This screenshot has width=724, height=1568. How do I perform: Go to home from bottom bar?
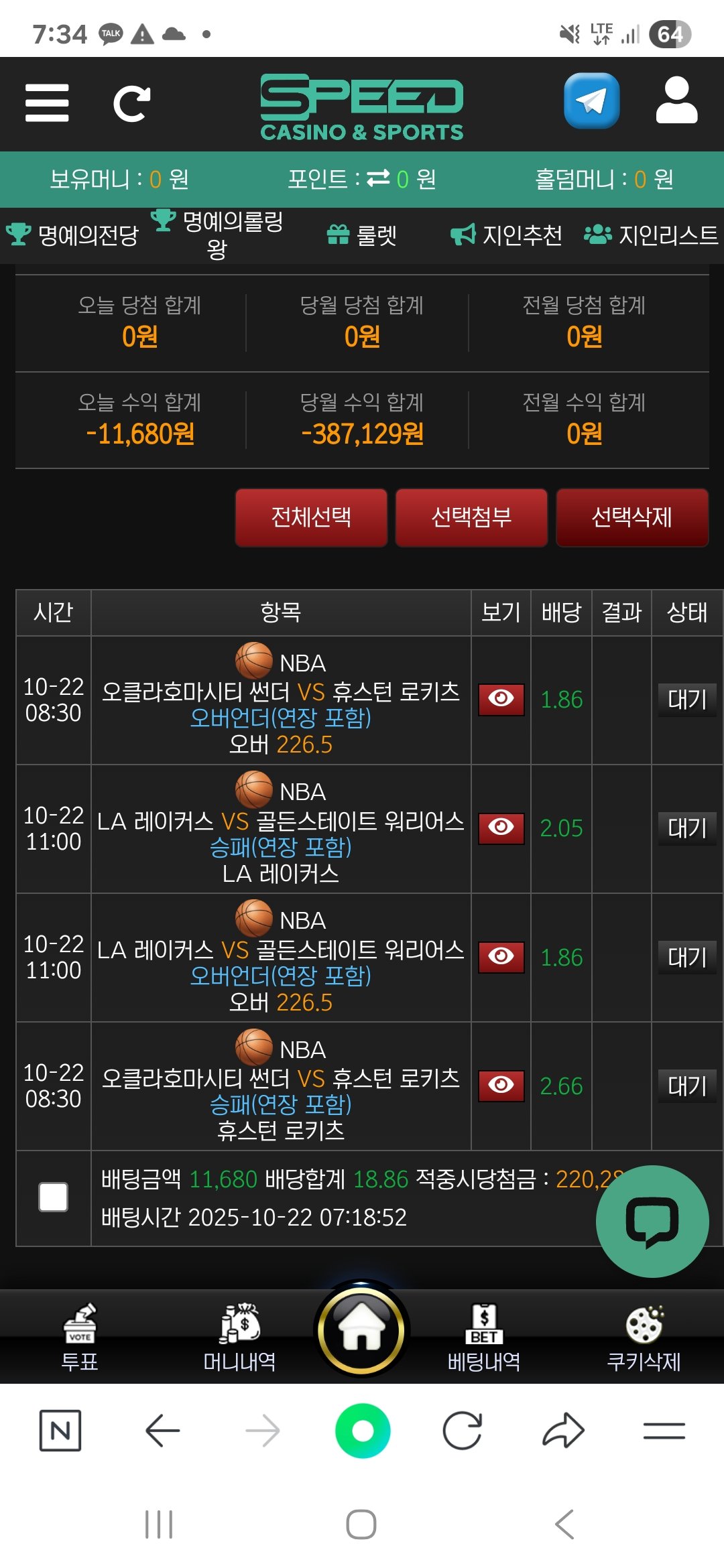(362, 1329)
